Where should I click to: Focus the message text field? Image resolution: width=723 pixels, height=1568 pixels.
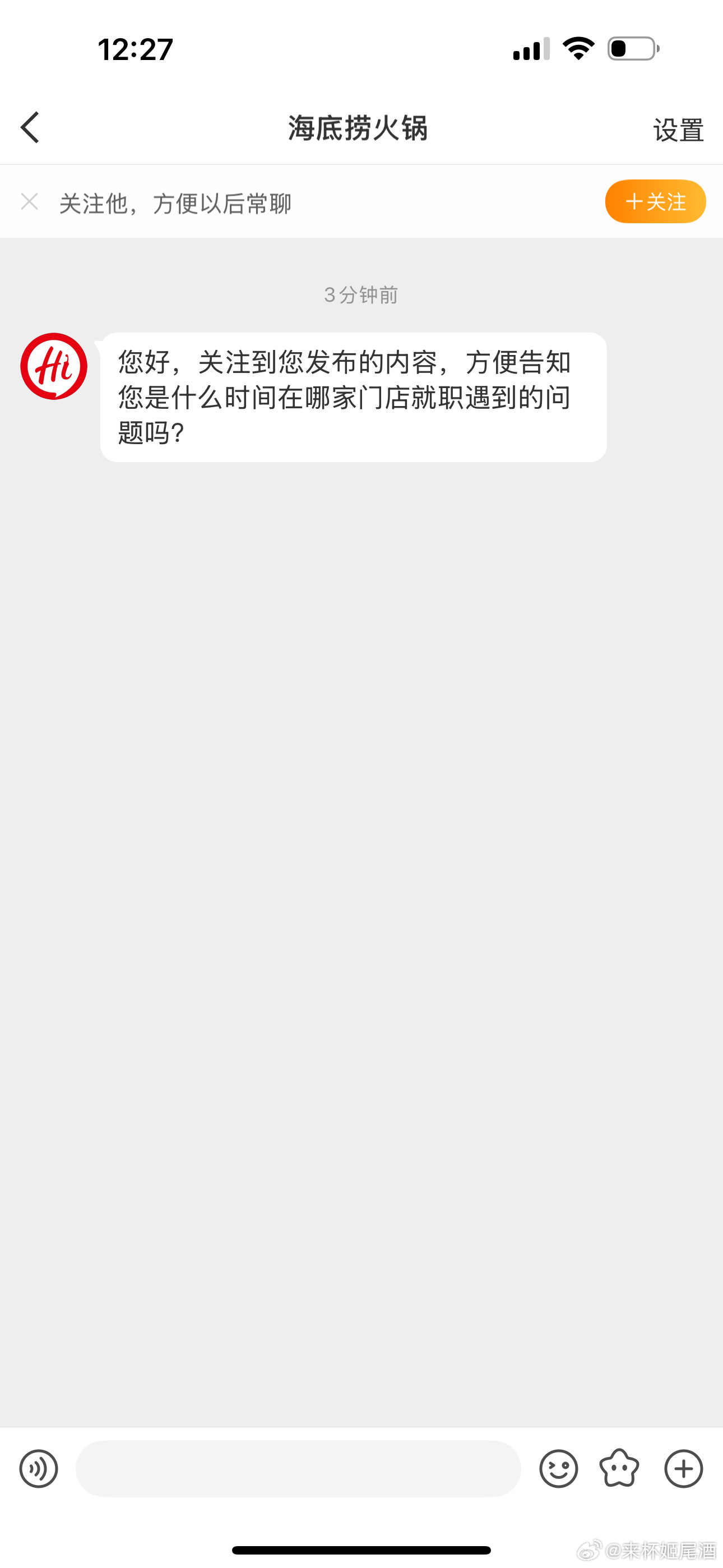pos(298,1468)
